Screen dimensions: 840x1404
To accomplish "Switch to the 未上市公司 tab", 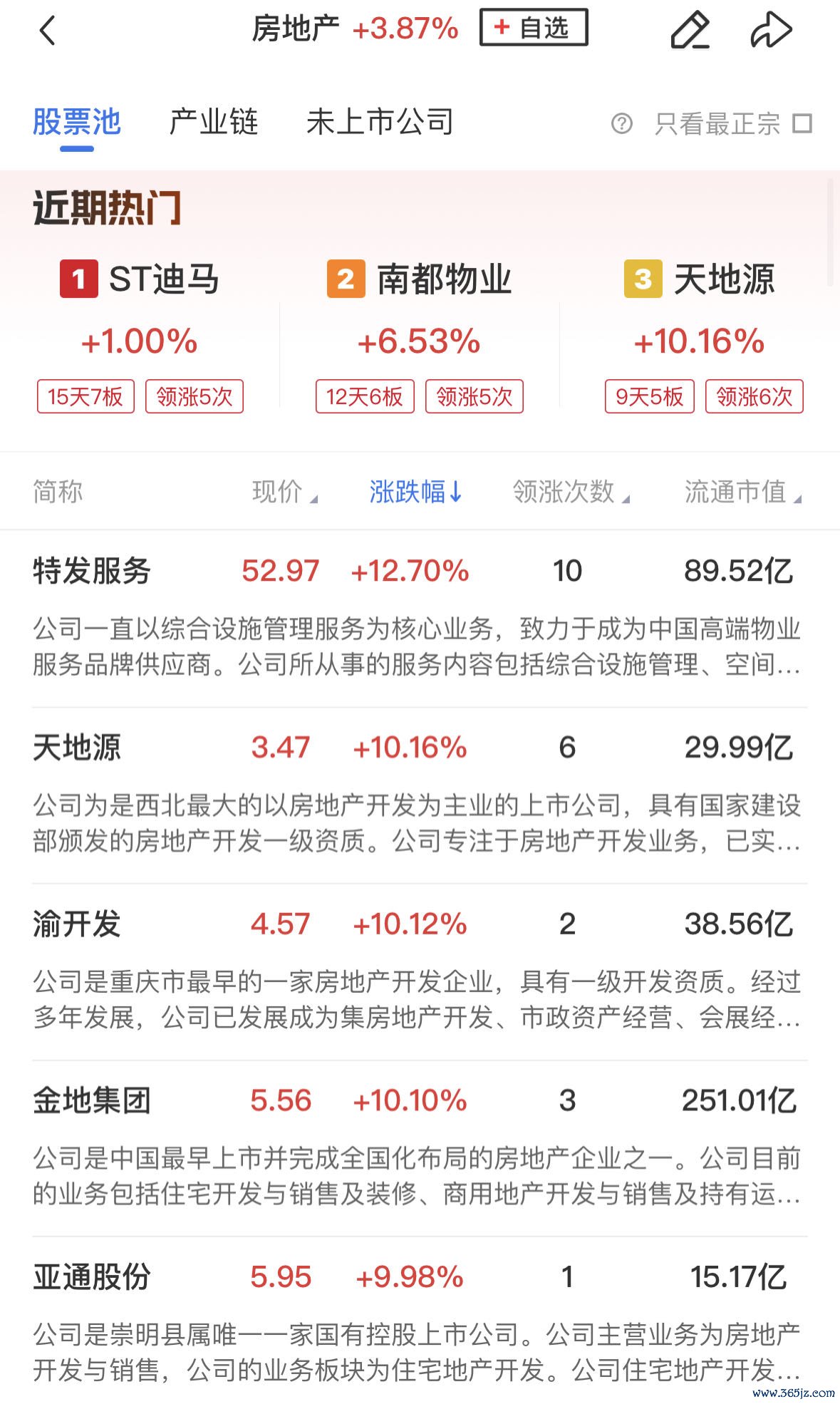I will tap(380, 122).
